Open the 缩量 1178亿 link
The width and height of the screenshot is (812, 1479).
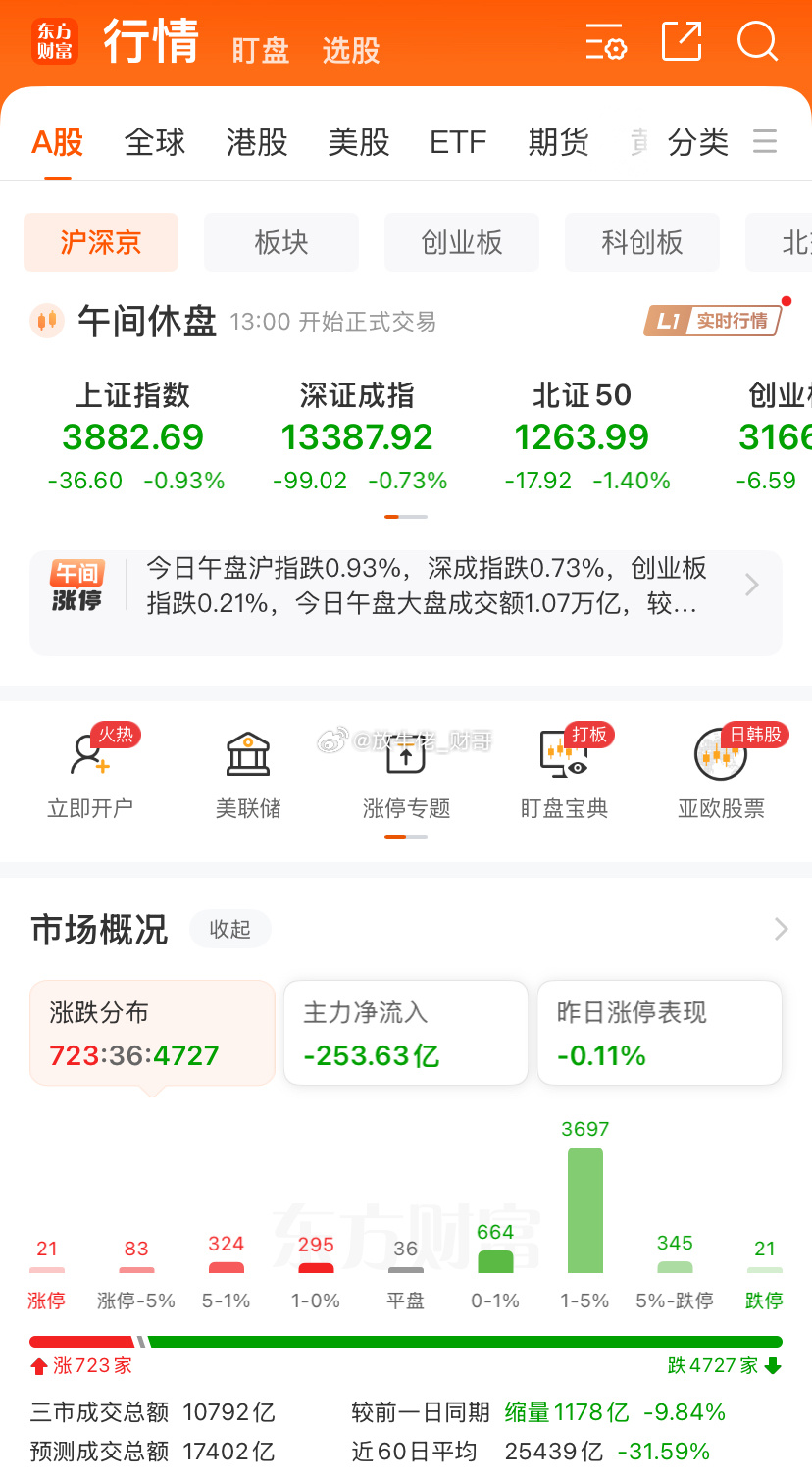point(569,1411)
